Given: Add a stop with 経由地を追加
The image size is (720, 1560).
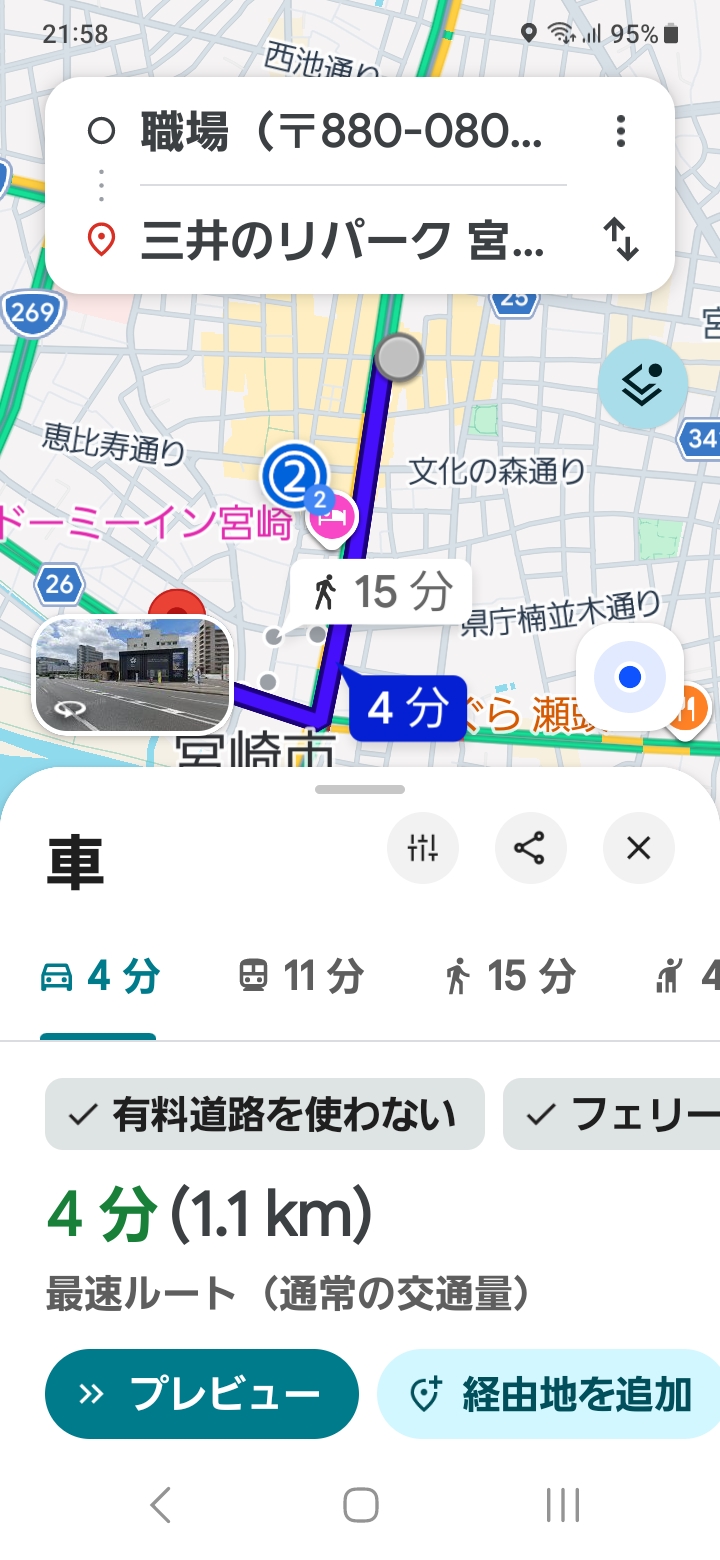Looking at the screenshot, I should click(550, 1393).
